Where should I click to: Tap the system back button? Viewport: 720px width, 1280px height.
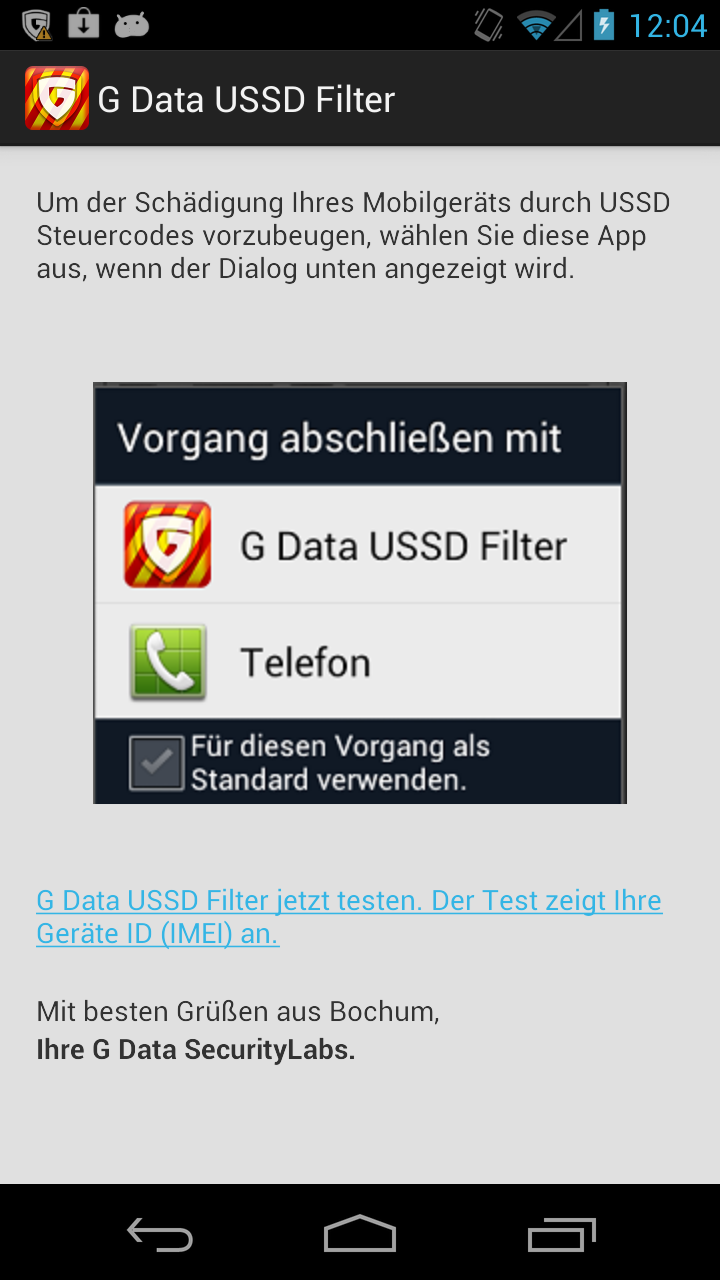point(160,1234)
